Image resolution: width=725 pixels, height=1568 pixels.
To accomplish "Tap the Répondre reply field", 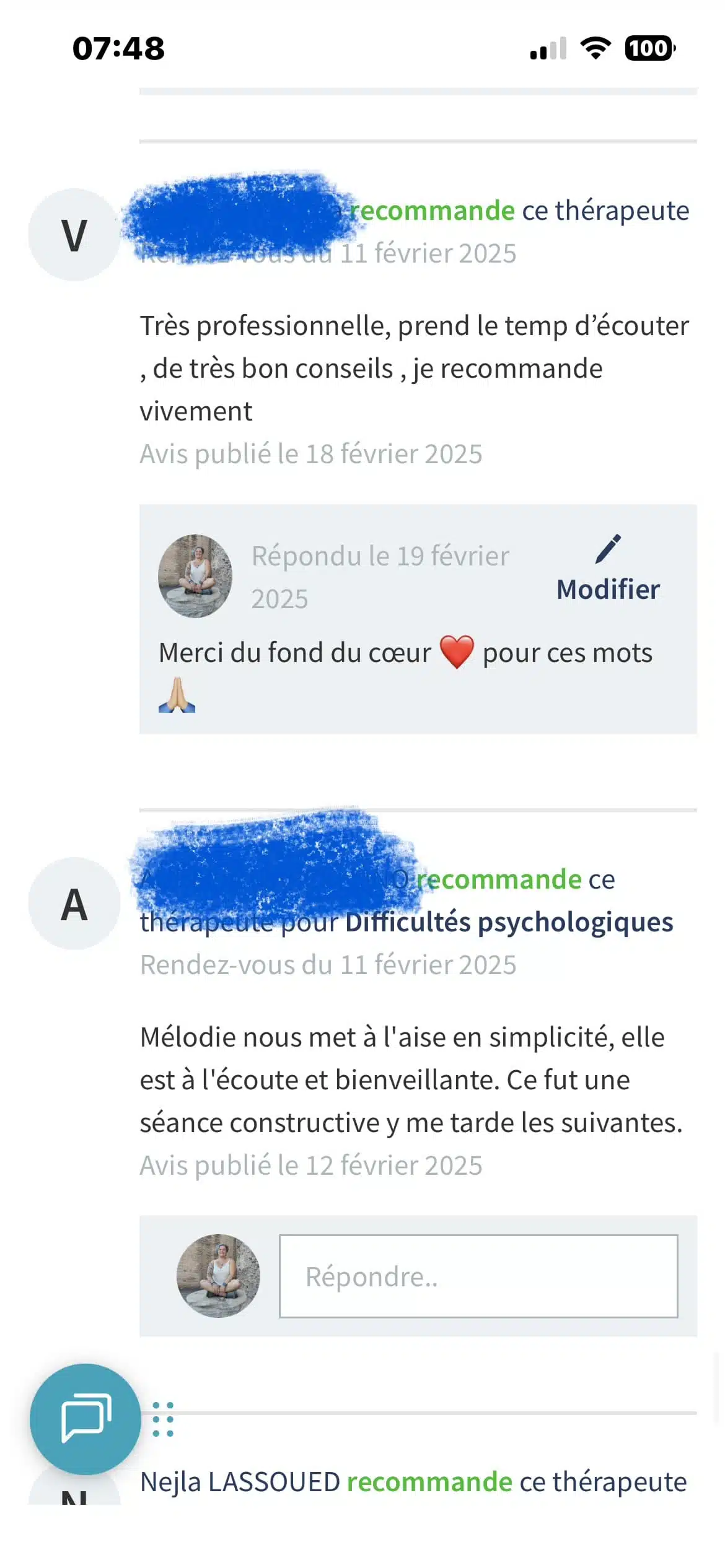I will coord(478,1276).
